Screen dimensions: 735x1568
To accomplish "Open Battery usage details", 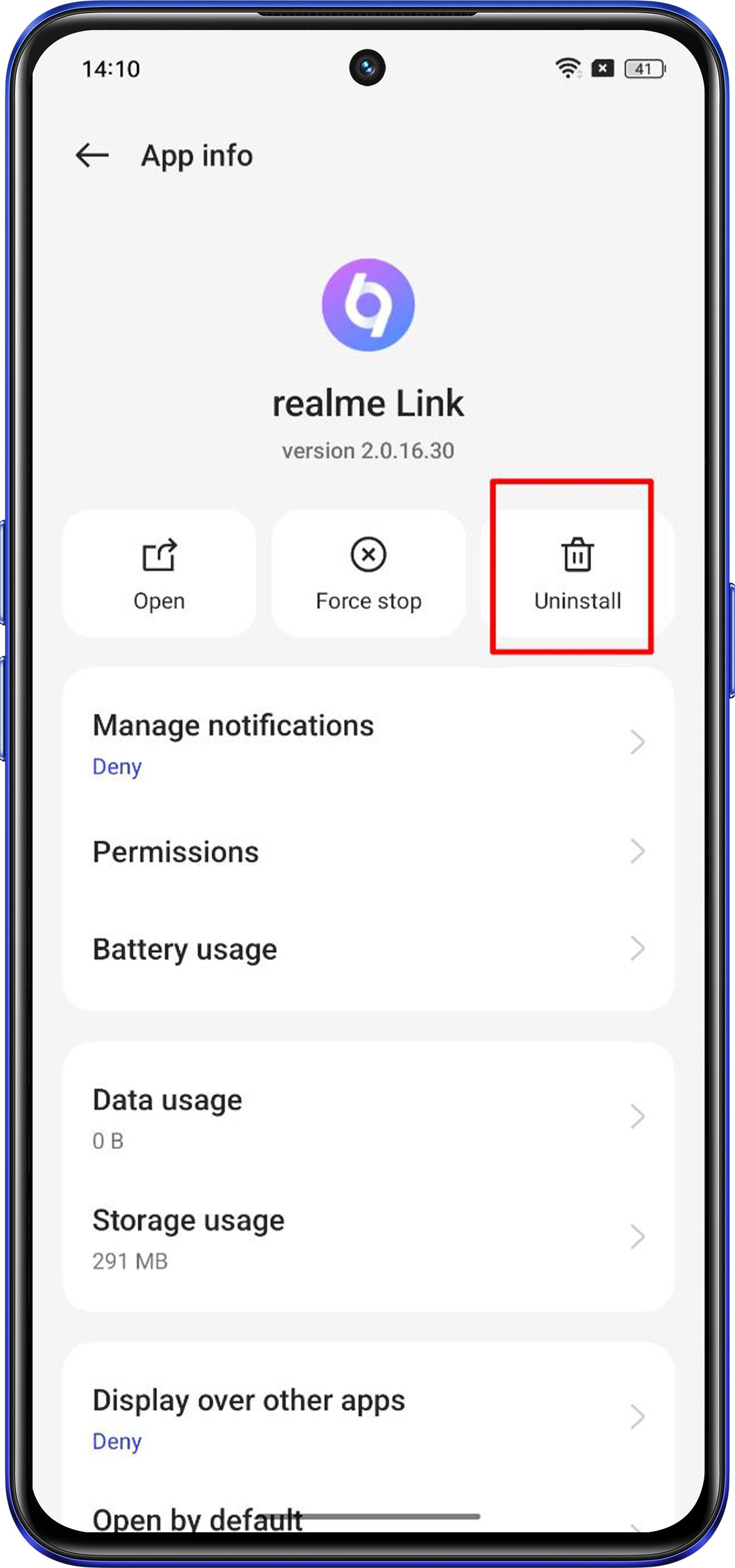I will [368, 949].
